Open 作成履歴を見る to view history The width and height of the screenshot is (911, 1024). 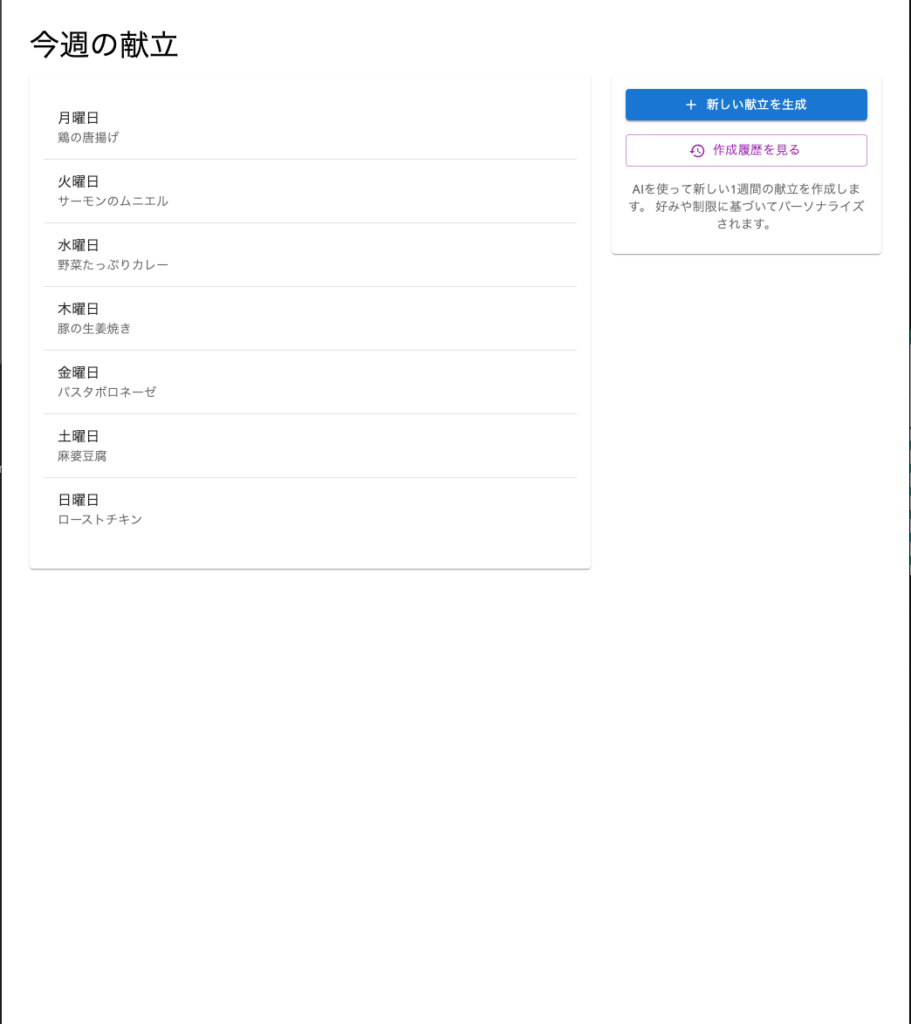point(745,150)
